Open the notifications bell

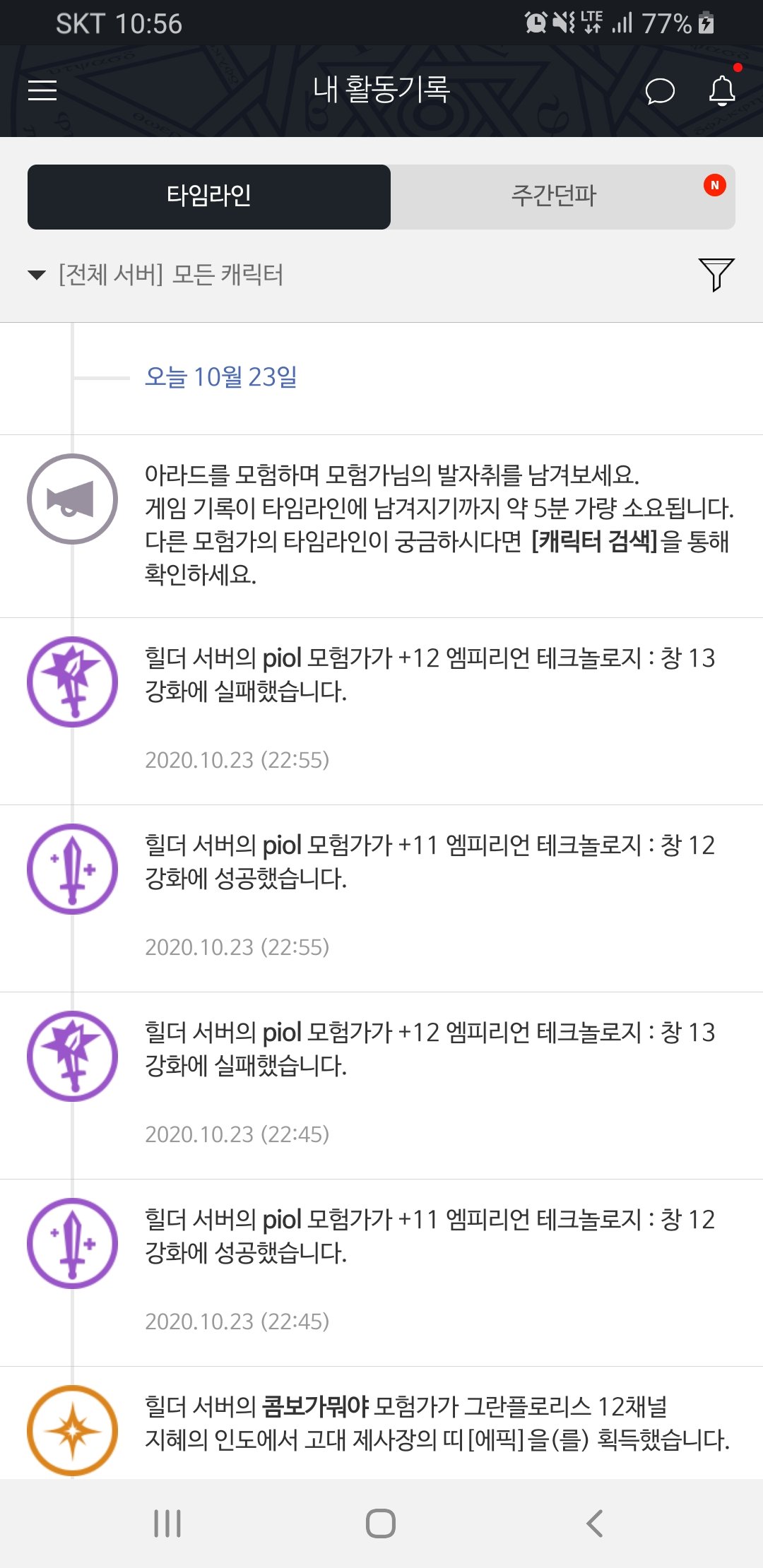coord(722,91)
